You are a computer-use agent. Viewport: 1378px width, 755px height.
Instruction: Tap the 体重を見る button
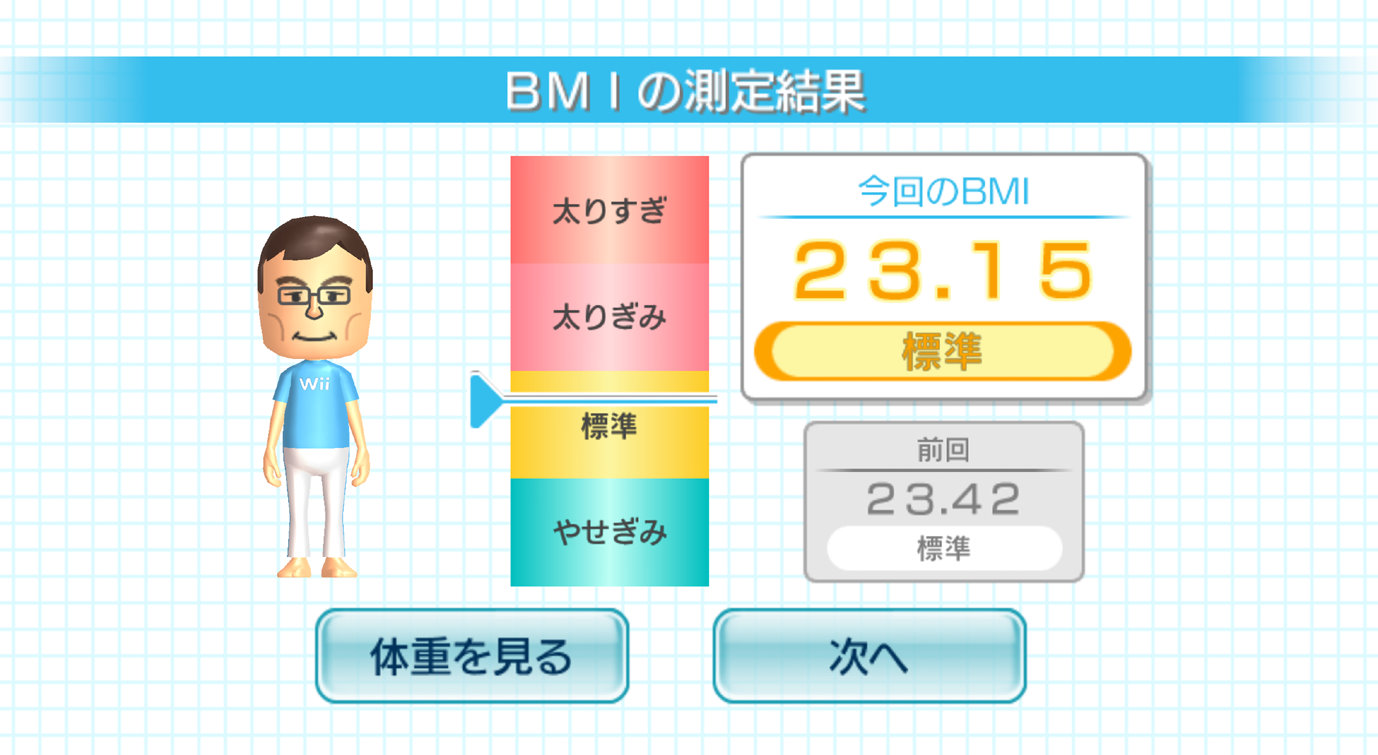click(x=471, y=656)
